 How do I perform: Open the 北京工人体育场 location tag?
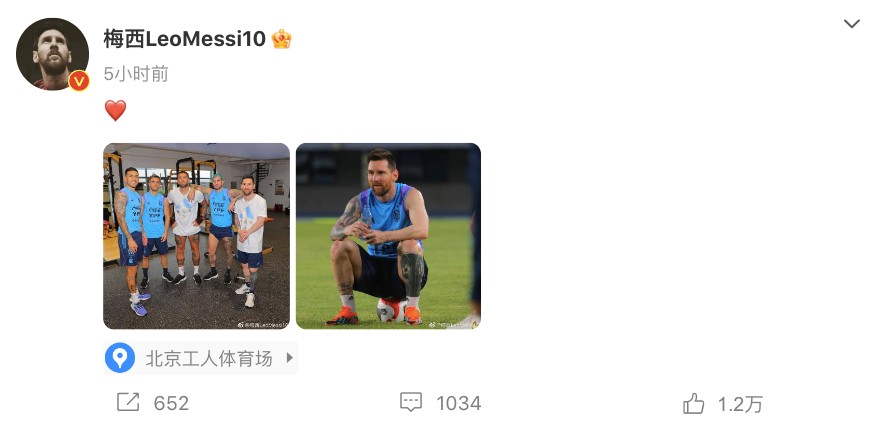pyautogui.click(x=201, y=358)
